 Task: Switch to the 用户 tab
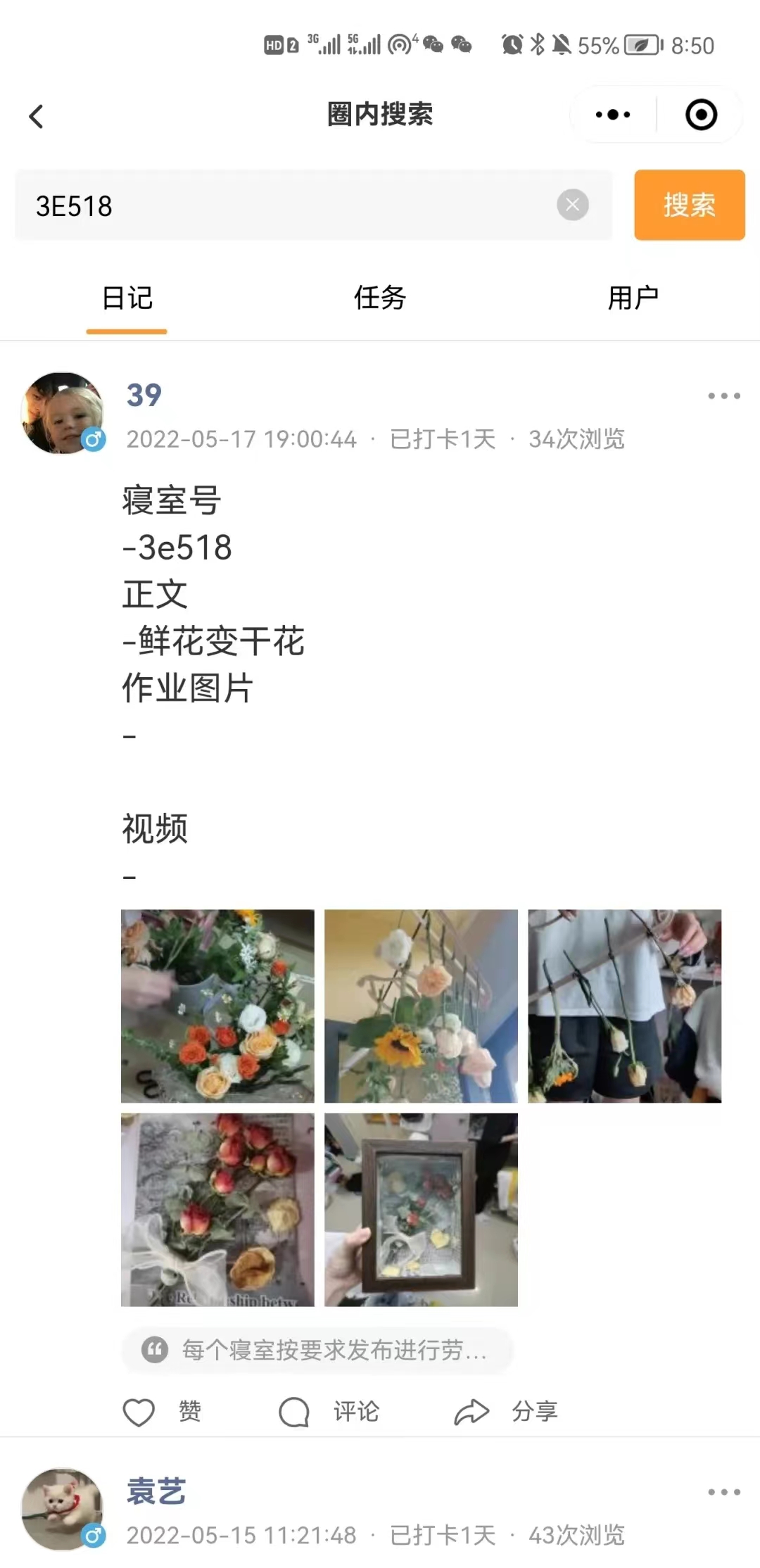click(x=633, y=298)
